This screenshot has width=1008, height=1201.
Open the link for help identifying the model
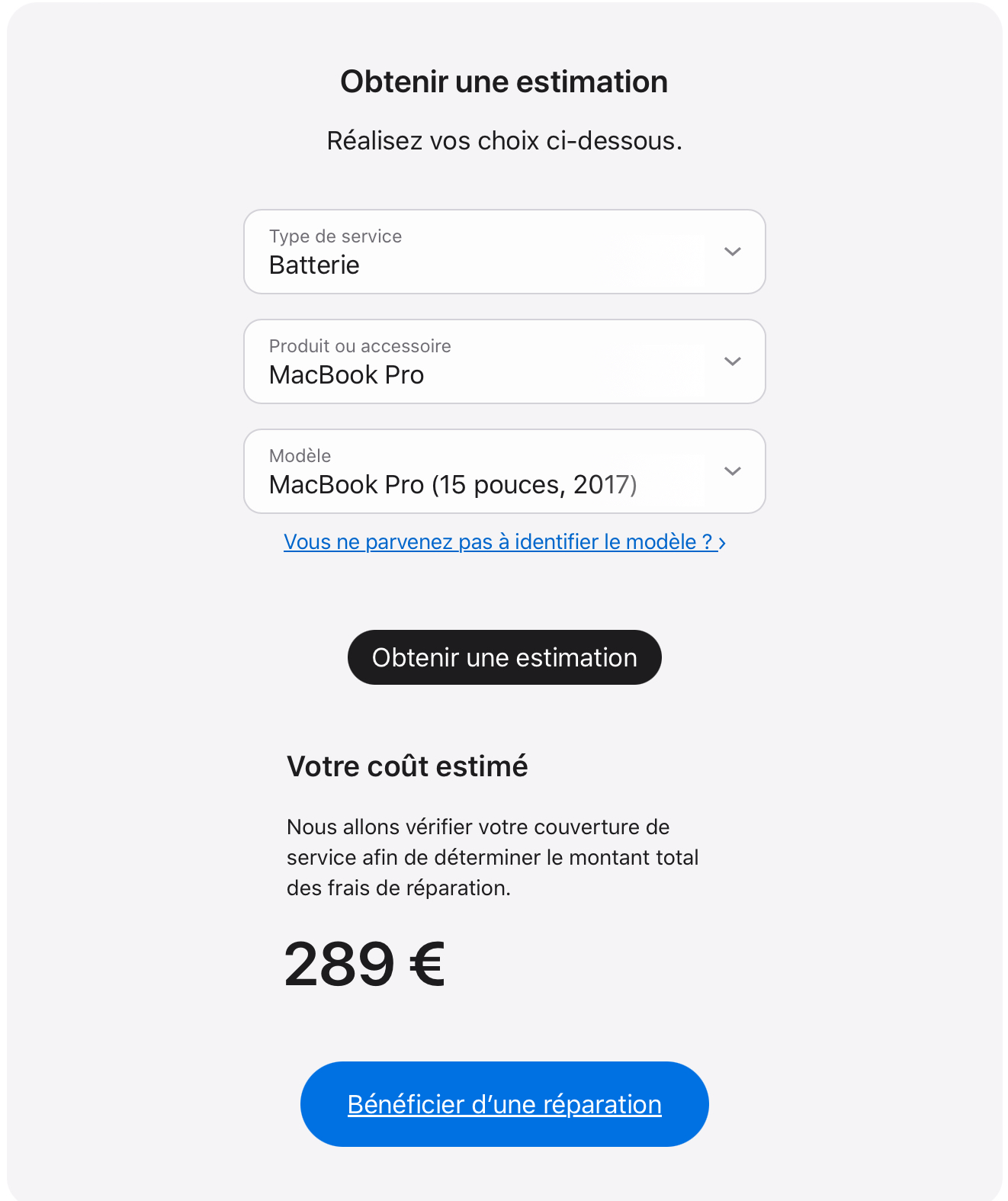point(503,542)
